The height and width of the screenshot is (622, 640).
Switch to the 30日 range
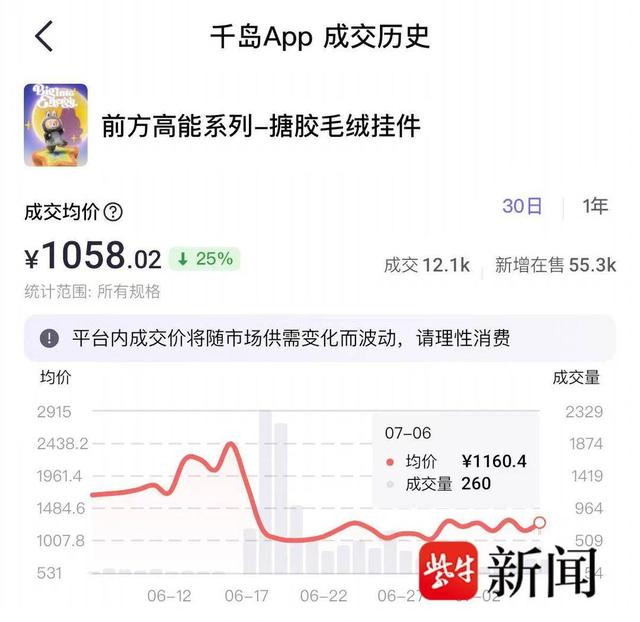pyautogui.click(x=522, y=206)
